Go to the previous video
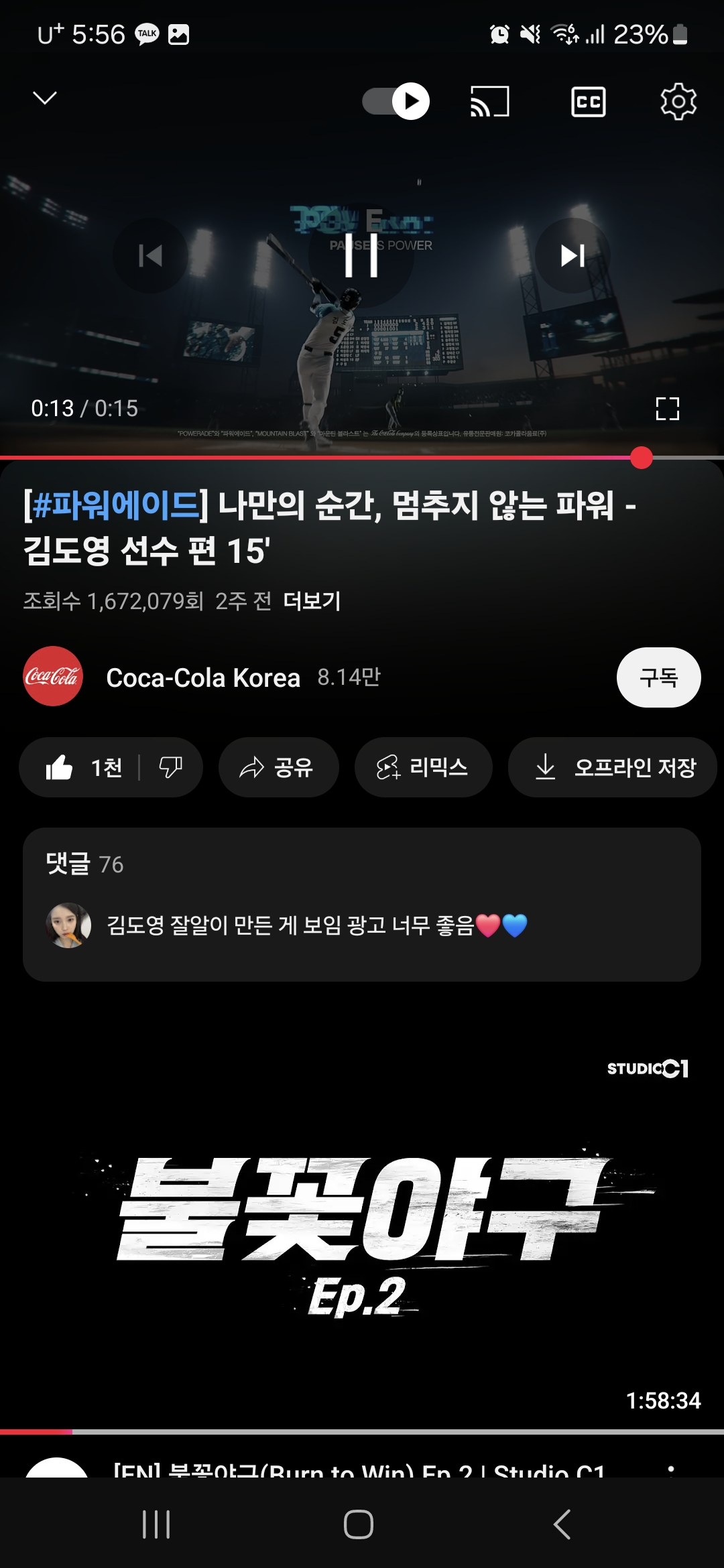The width and height of the screenshot is (724, 1568). click(150, 255)
